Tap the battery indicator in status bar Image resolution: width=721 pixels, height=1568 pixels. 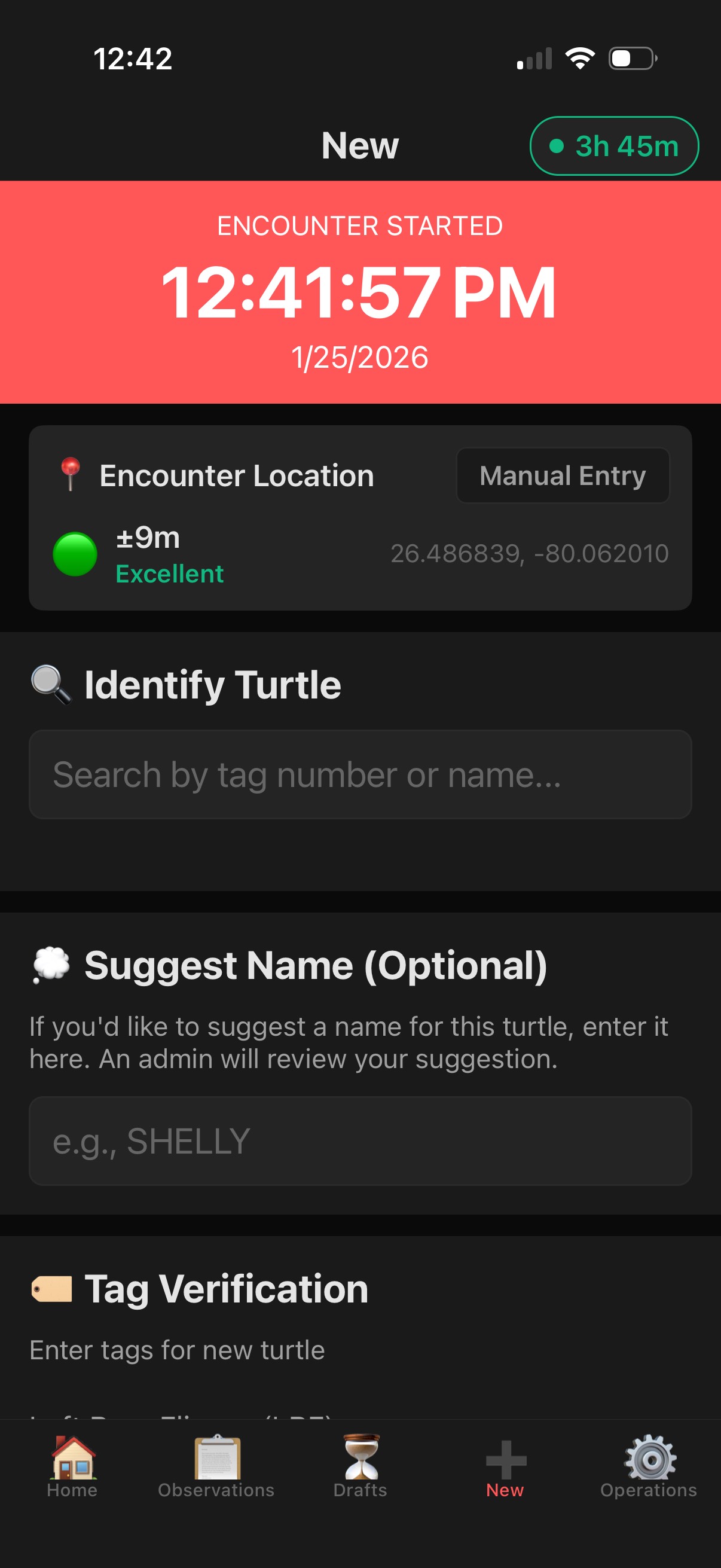(630, 57)
